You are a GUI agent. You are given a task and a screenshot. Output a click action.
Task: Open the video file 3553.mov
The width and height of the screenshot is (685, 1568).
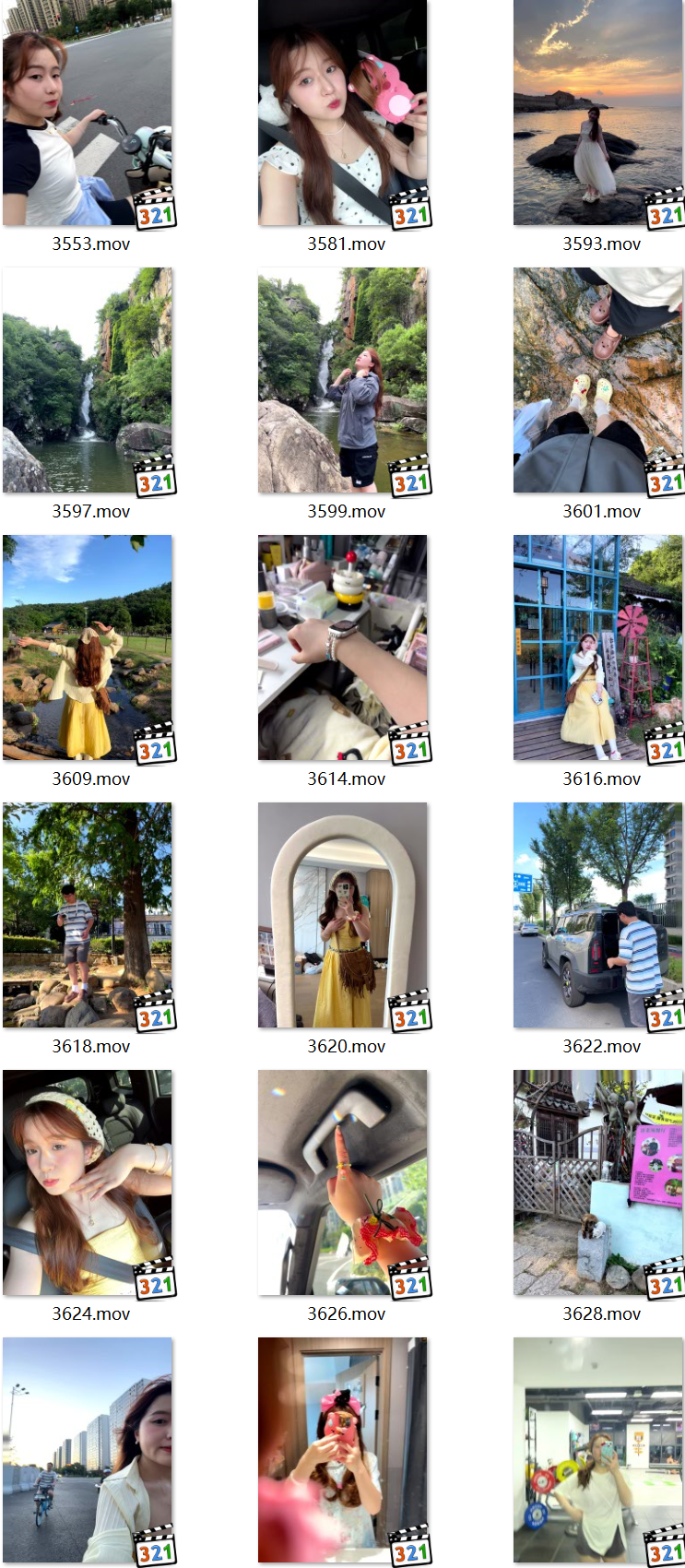point(88,113)
